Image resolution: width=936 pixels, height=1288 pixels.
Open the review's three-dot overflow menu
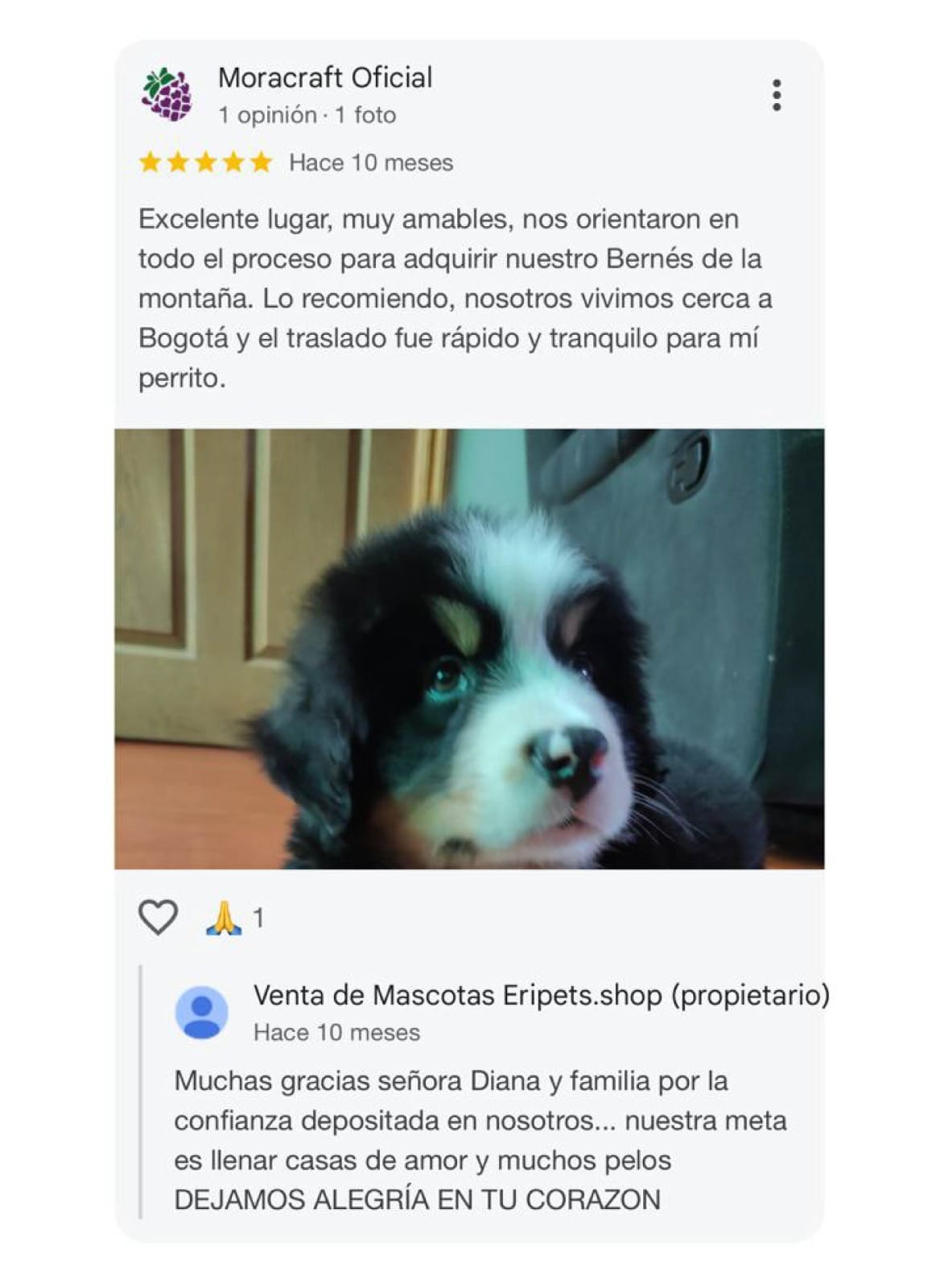pos(776,95)
